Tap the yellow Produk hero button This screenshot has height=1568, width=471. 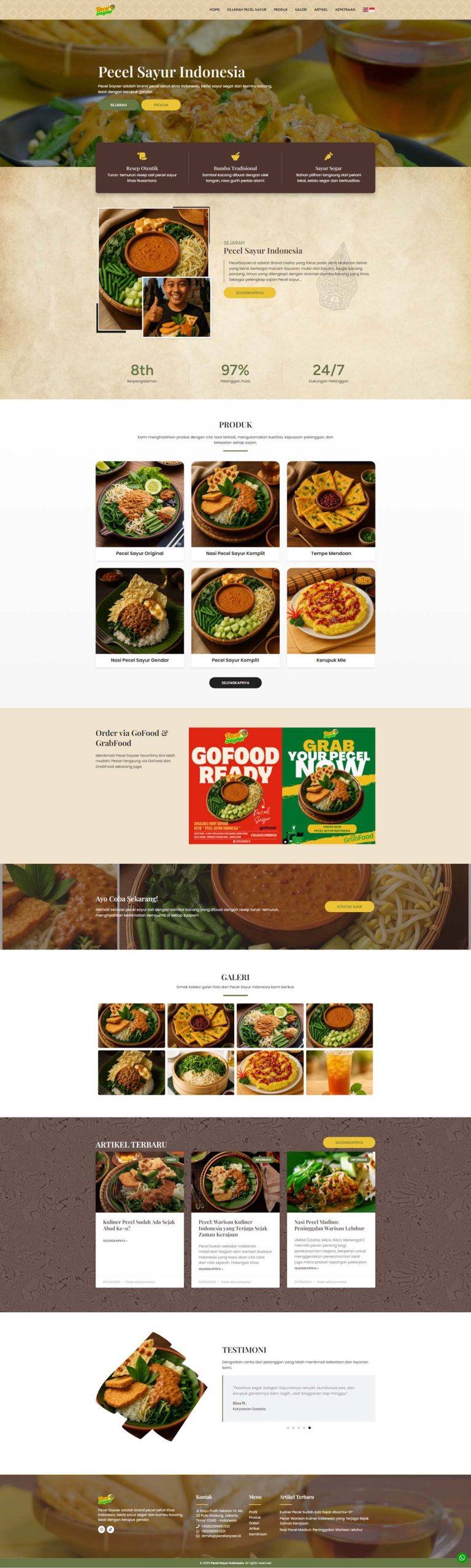161,105
